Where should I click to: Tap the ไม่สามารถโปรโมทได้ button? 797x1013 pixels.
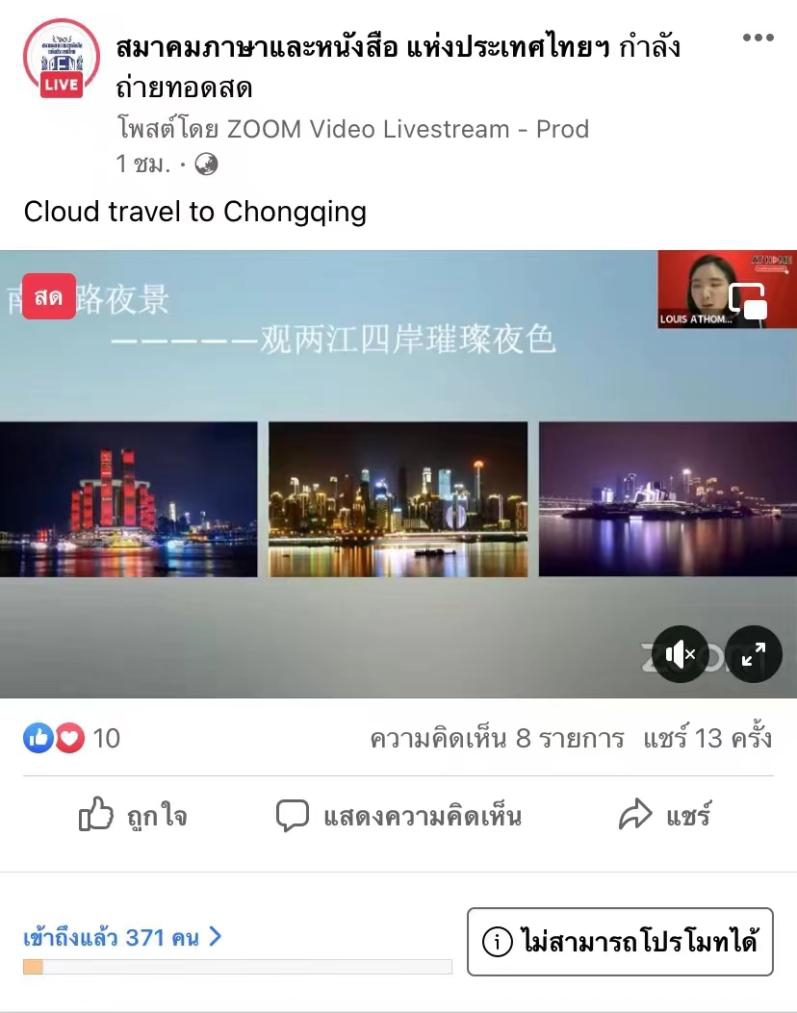(620, 941)
